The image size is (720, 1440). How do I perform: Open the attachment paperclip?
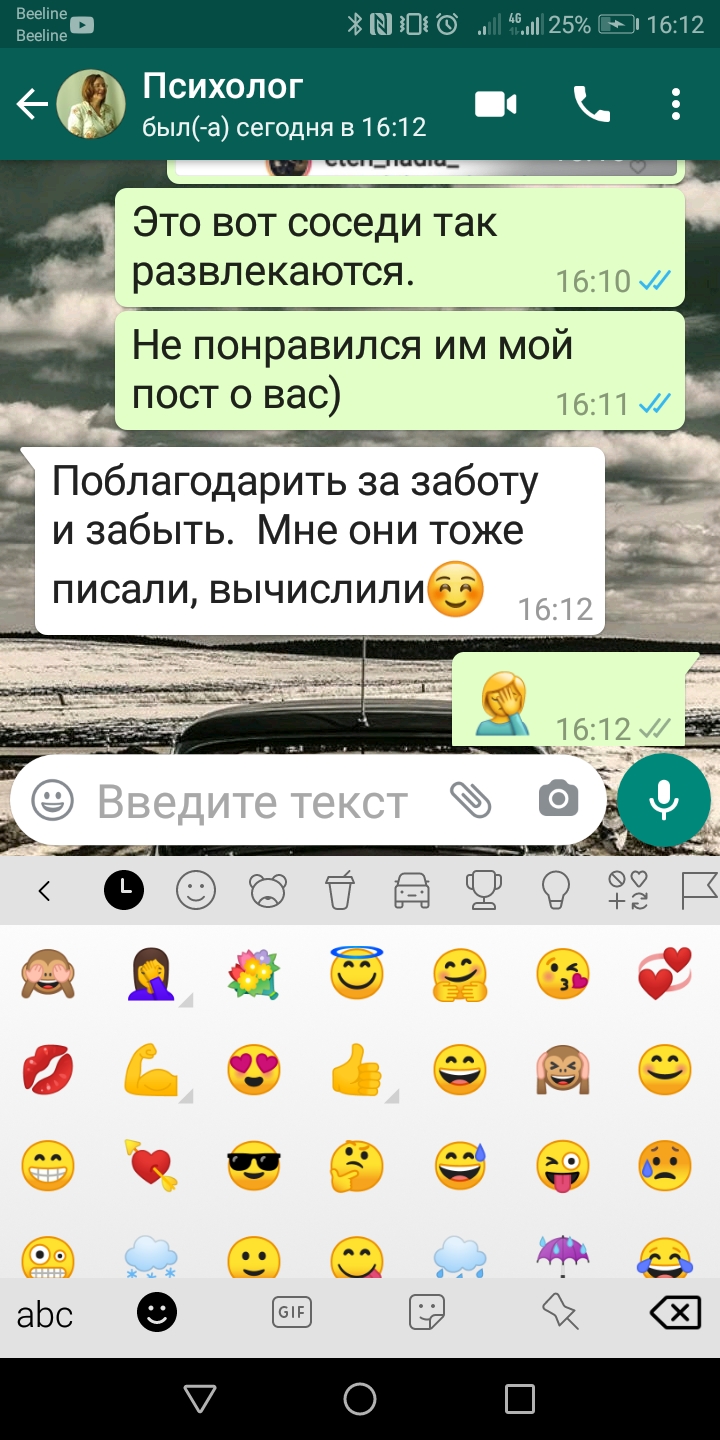470,798
